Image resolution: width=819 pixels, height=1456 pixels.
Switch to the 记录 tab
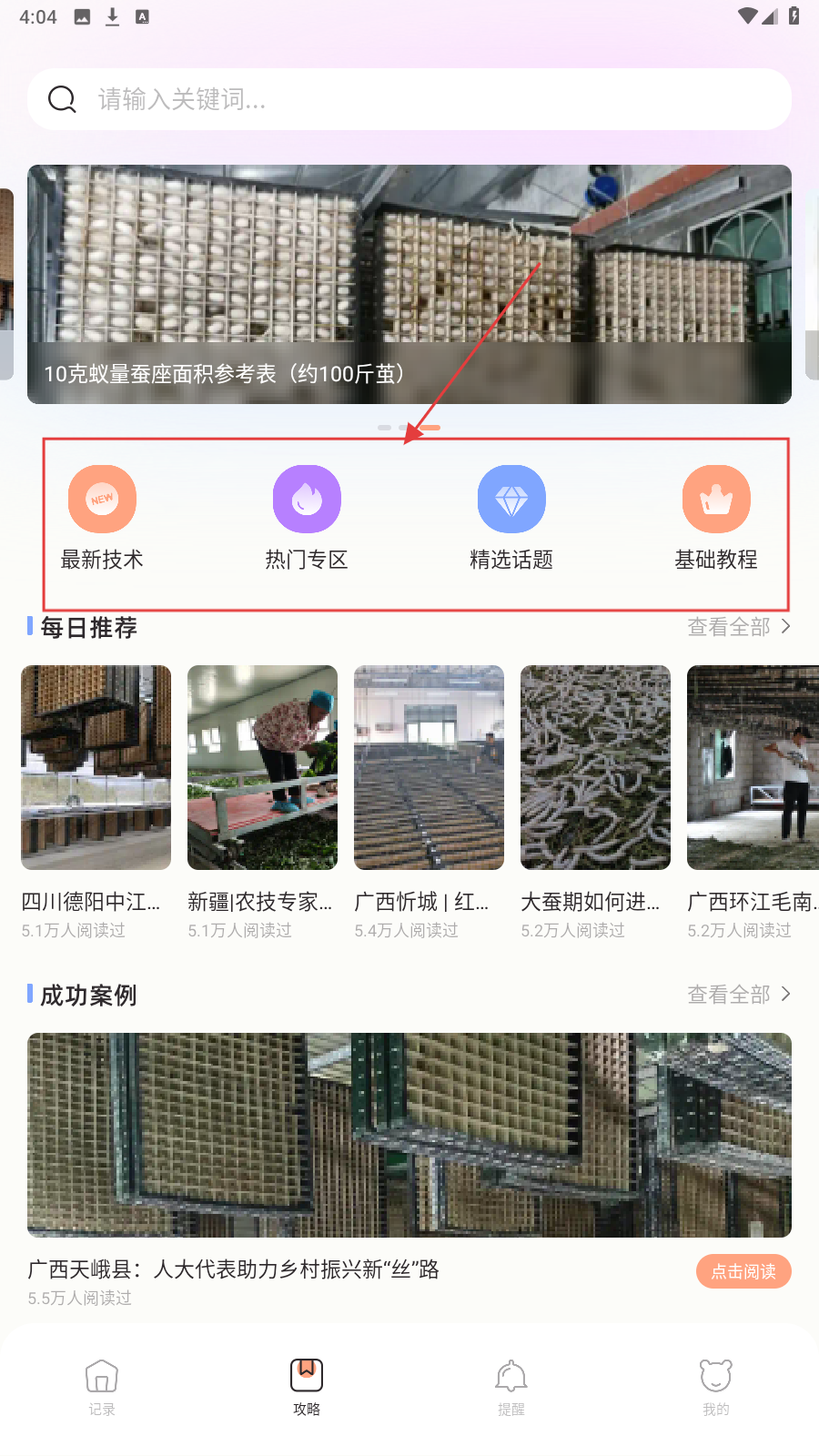click(102, 1387)
